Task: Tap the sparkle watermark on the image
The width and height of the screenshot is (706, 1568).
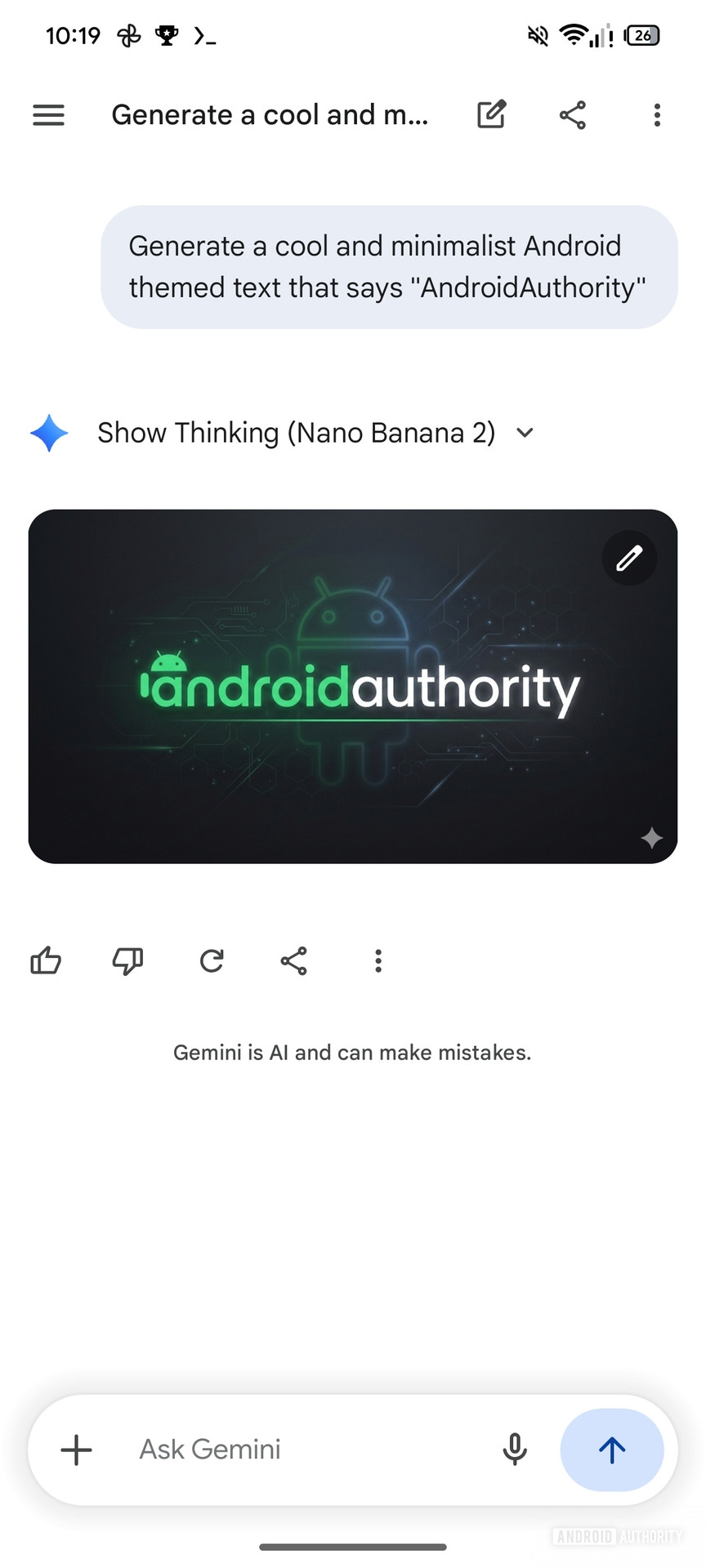Action: (651, 839)
